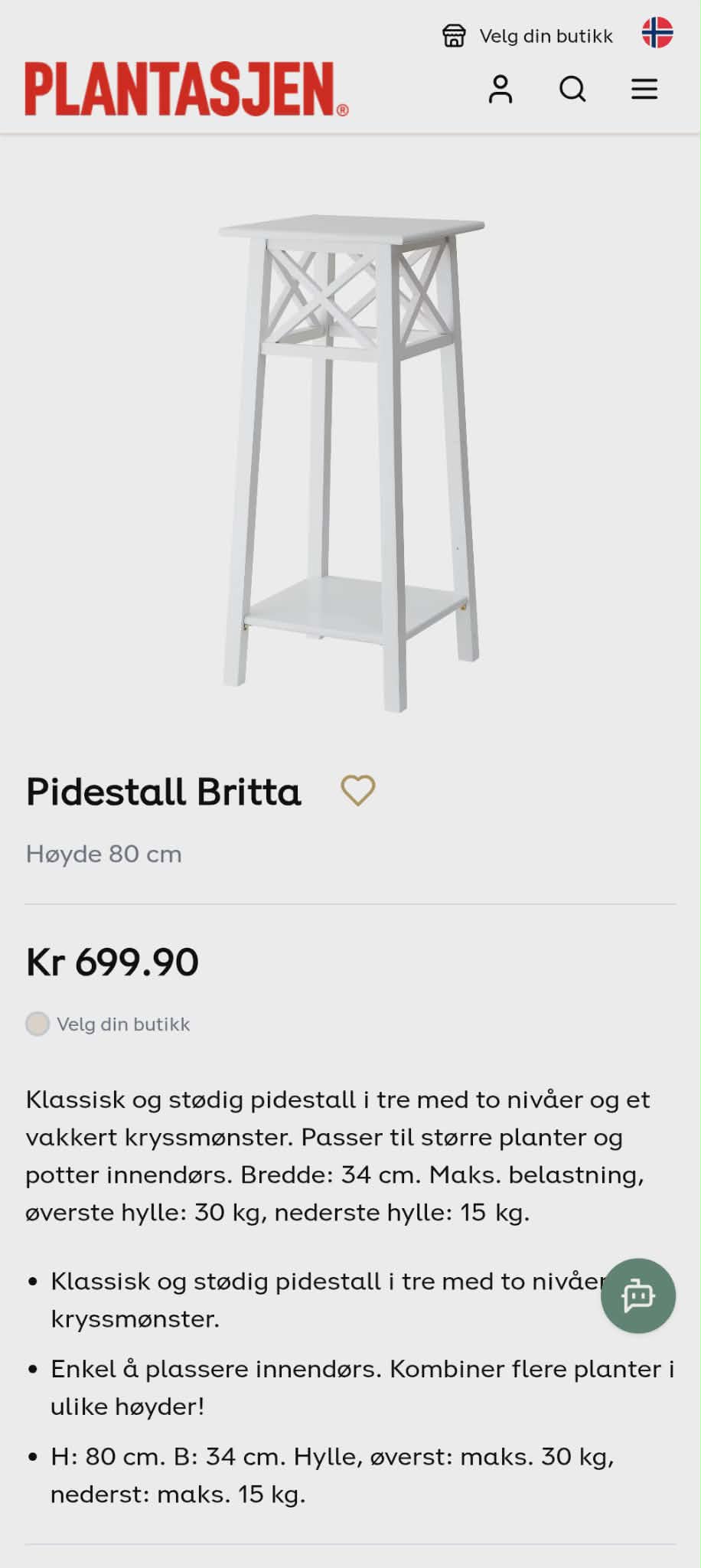Open the search magnifier
Viewport: 701px width, 1568px height.
click(572, 90)
